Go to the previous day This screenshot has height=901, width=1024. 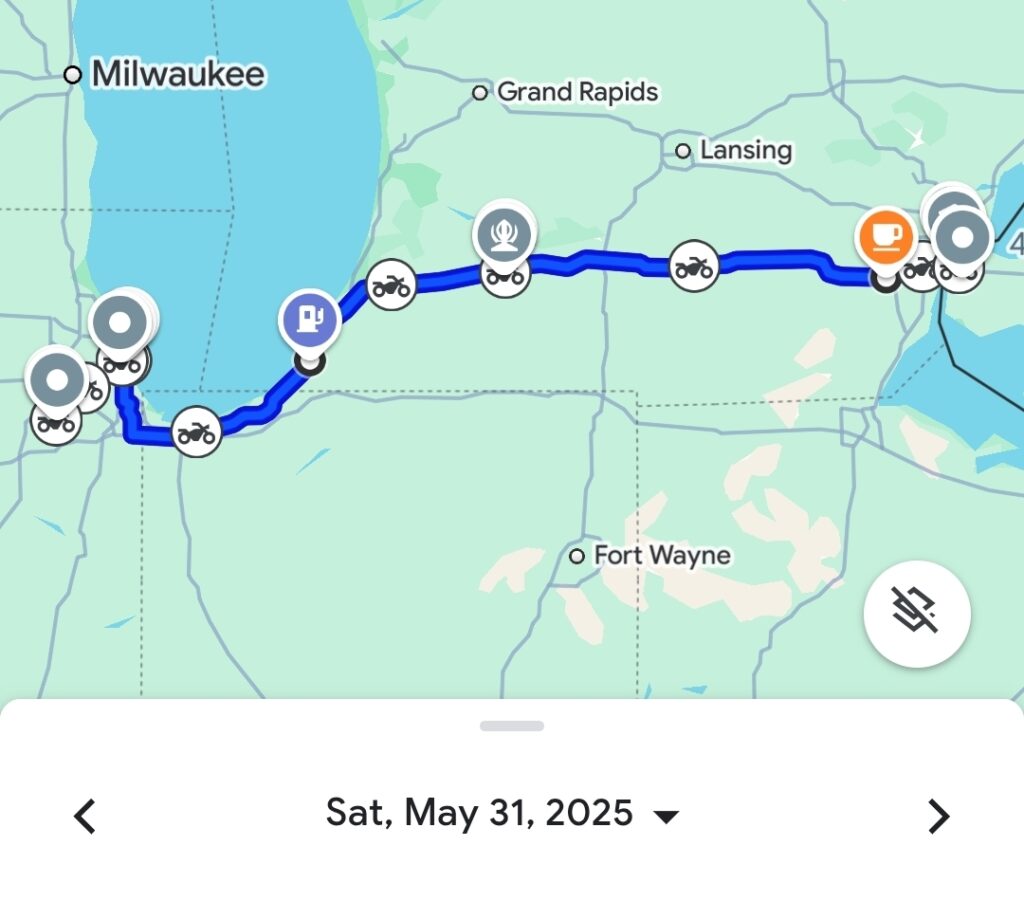[86, 816]
